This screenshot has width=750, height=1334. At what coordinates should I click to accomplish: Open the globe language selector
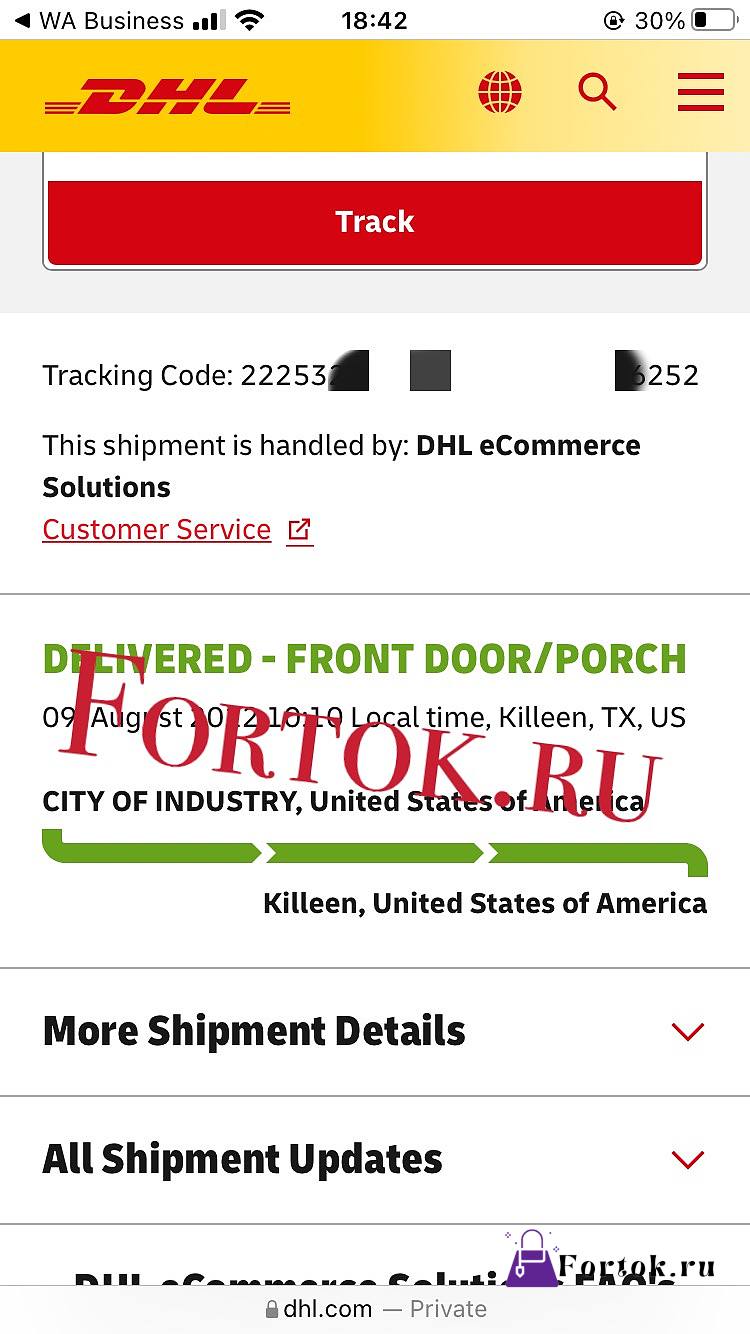tap(500, 92)
